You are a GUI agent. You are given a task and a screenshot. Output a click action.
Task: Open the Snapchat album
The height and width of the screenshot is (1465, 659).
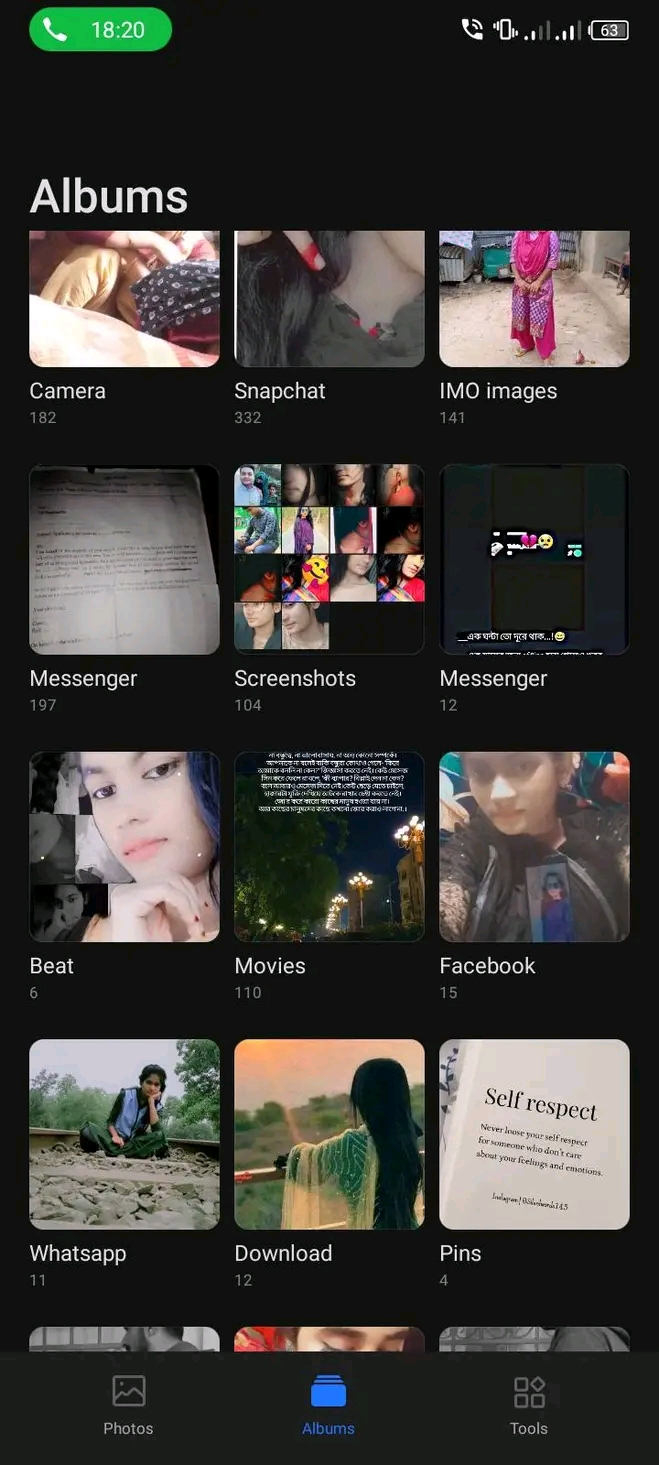[329, 300]
